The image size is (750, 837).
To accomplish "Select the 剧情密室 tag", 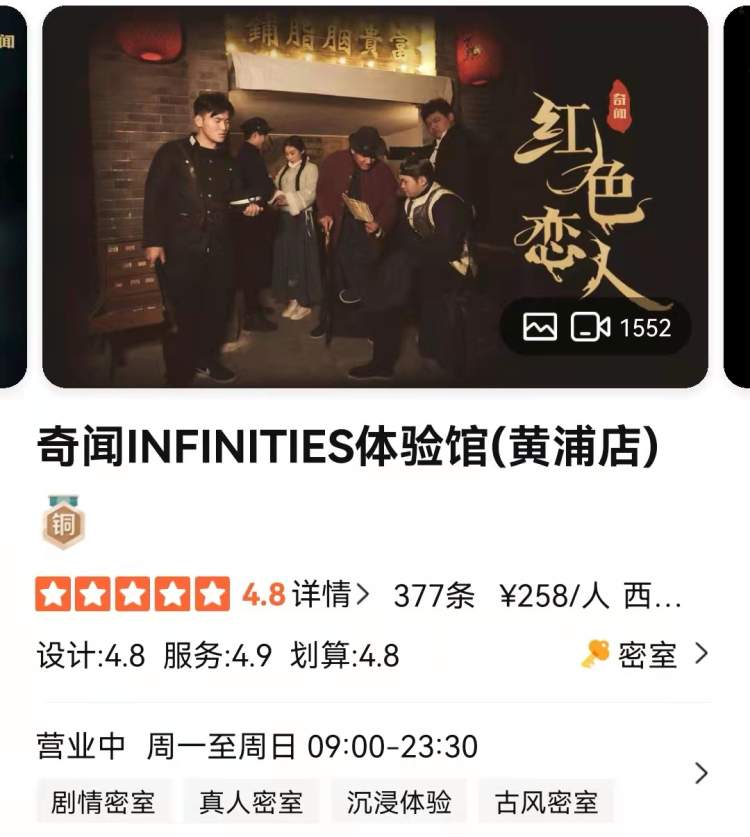I will point(103,802).
